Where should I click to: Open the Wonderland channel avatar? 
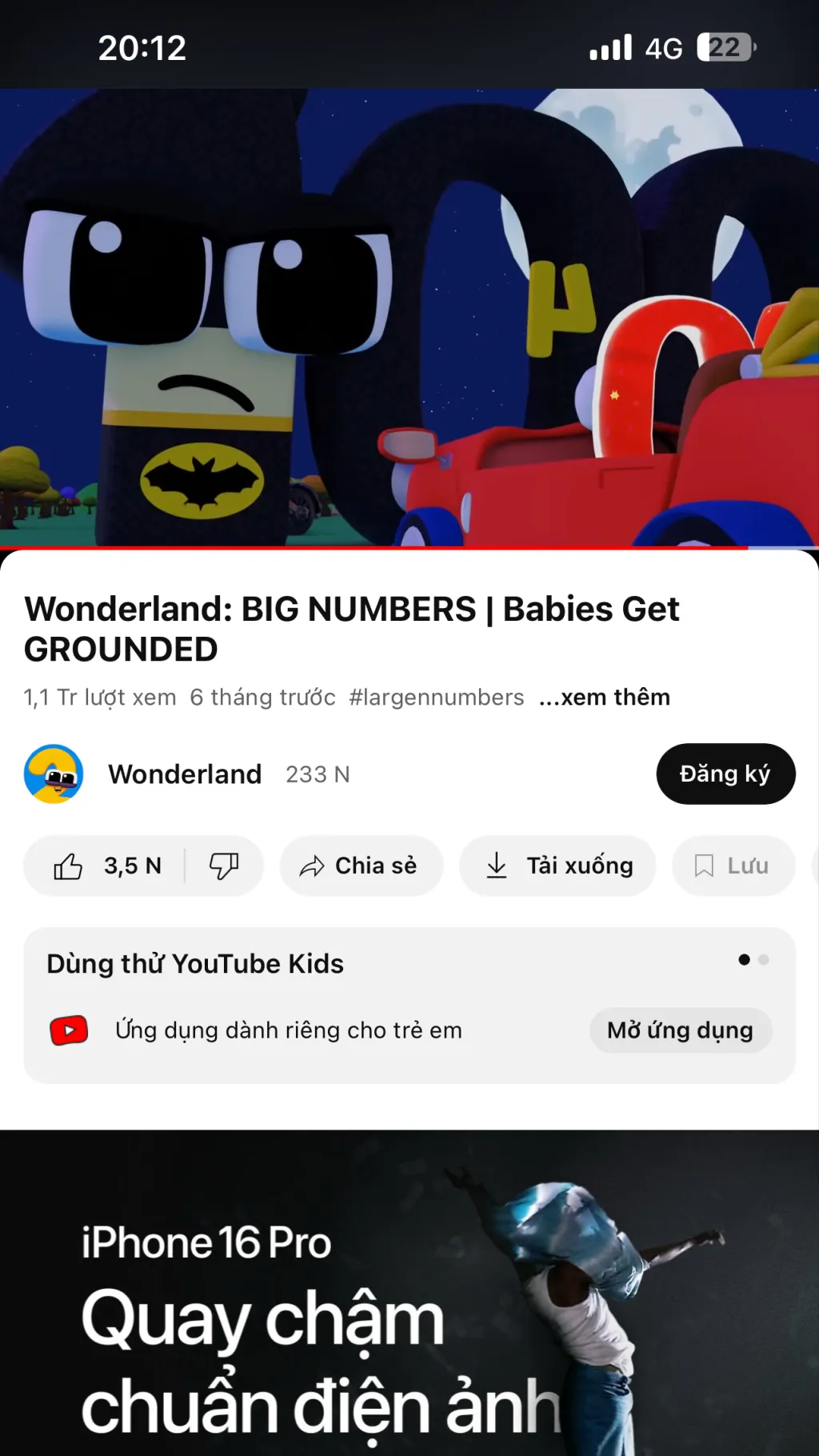(54, 774)
